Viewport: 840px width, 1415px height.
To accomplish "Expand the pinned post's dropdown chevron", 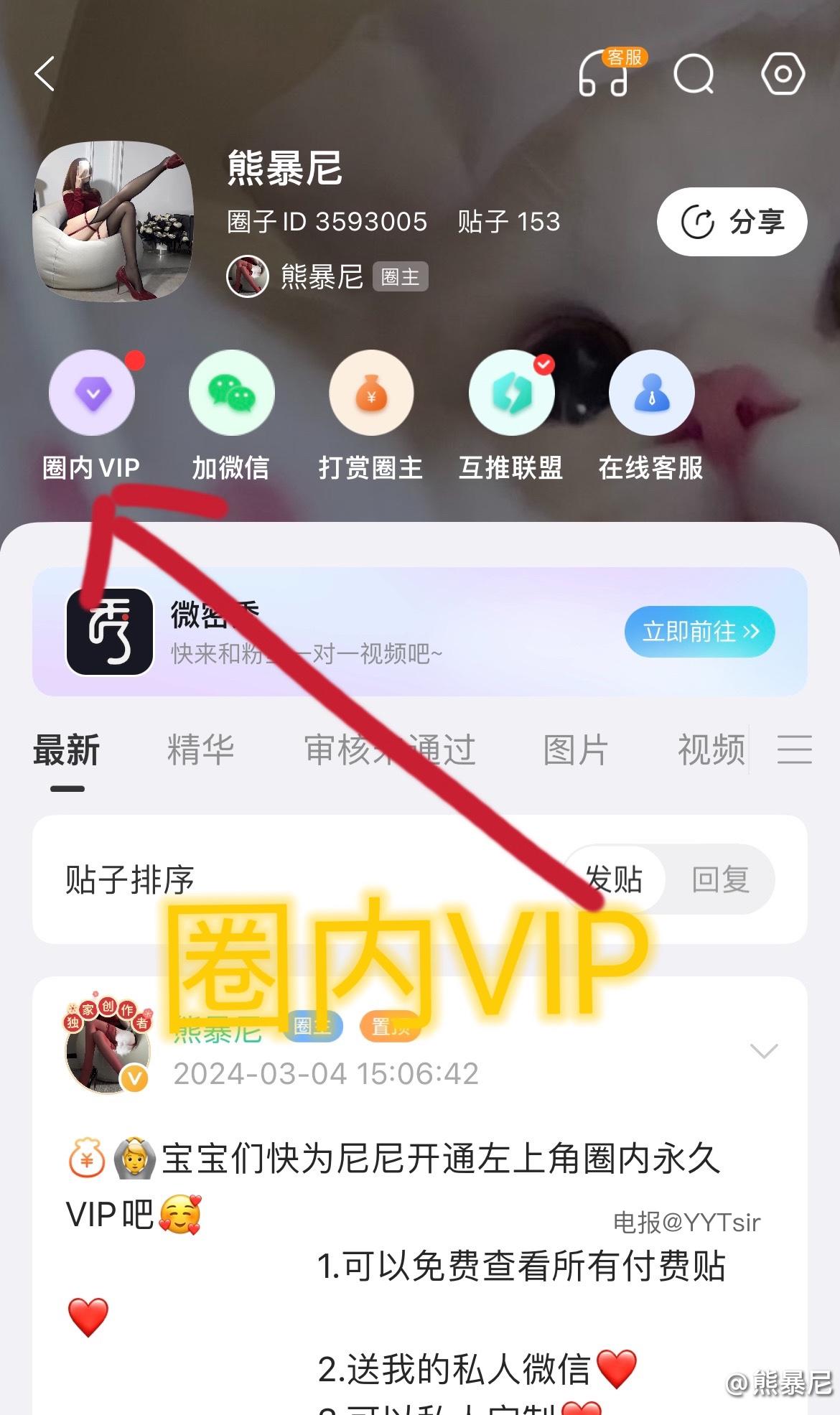I will (764, 1051).
